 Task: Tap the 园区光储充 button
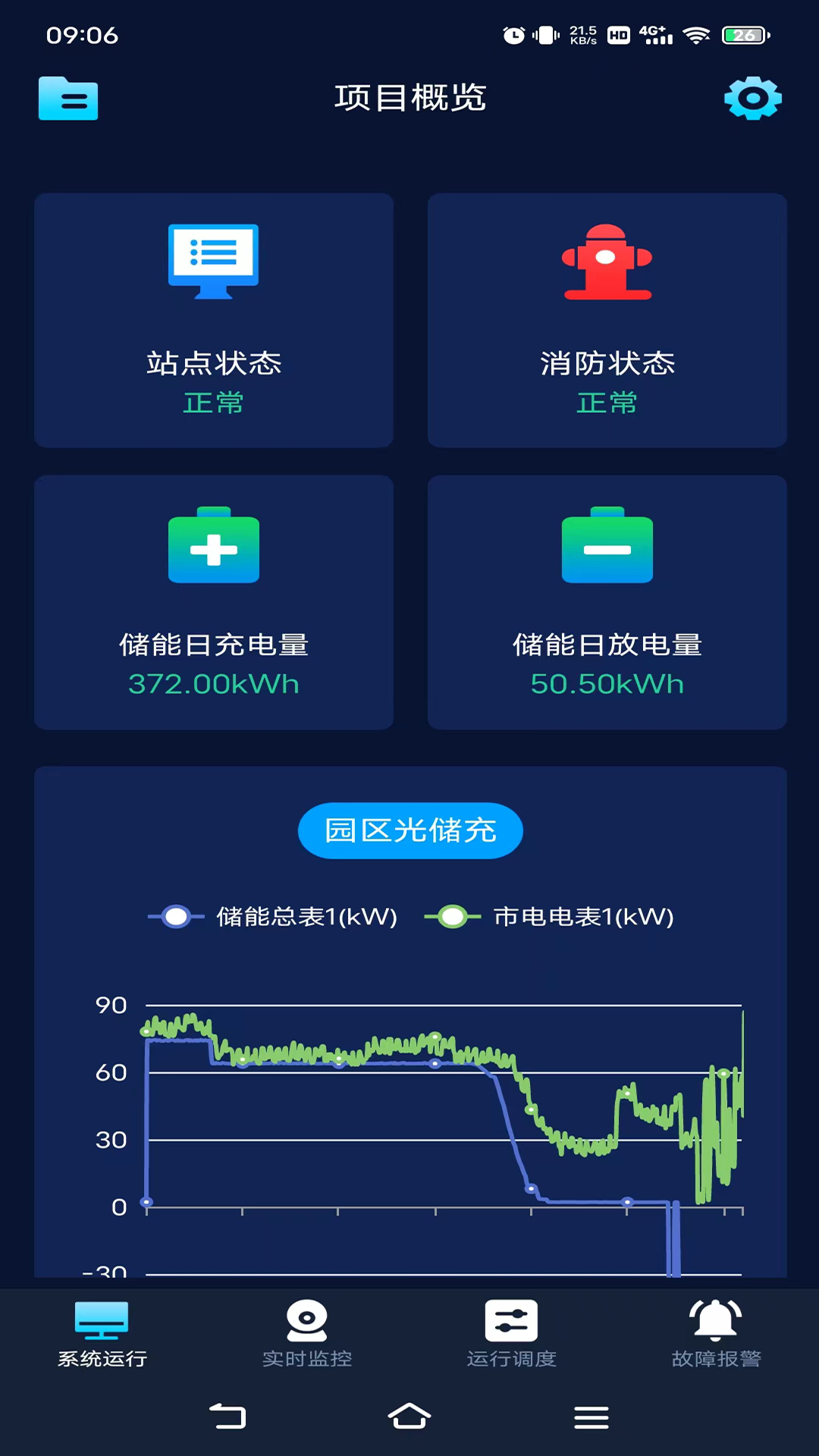click(410, 830)
